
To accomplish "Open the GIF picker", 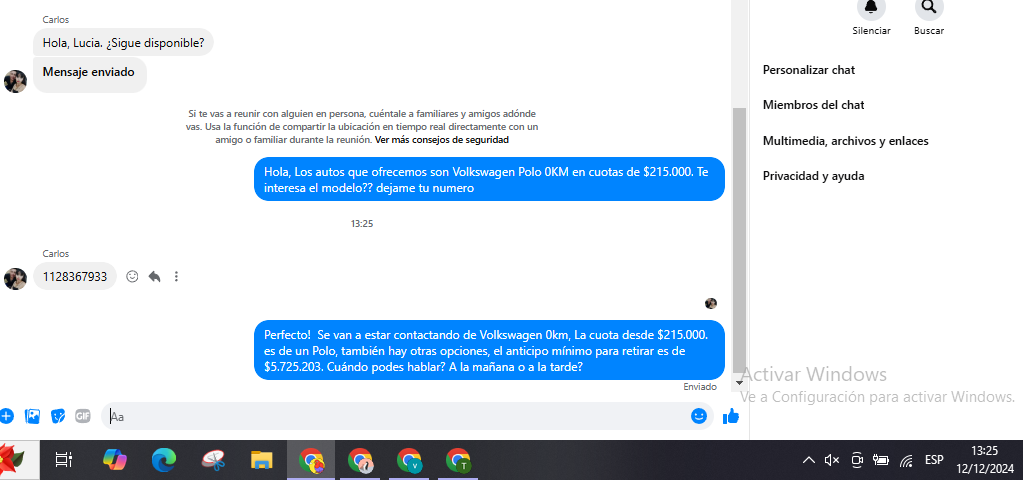I will click(x=83, y=416).
